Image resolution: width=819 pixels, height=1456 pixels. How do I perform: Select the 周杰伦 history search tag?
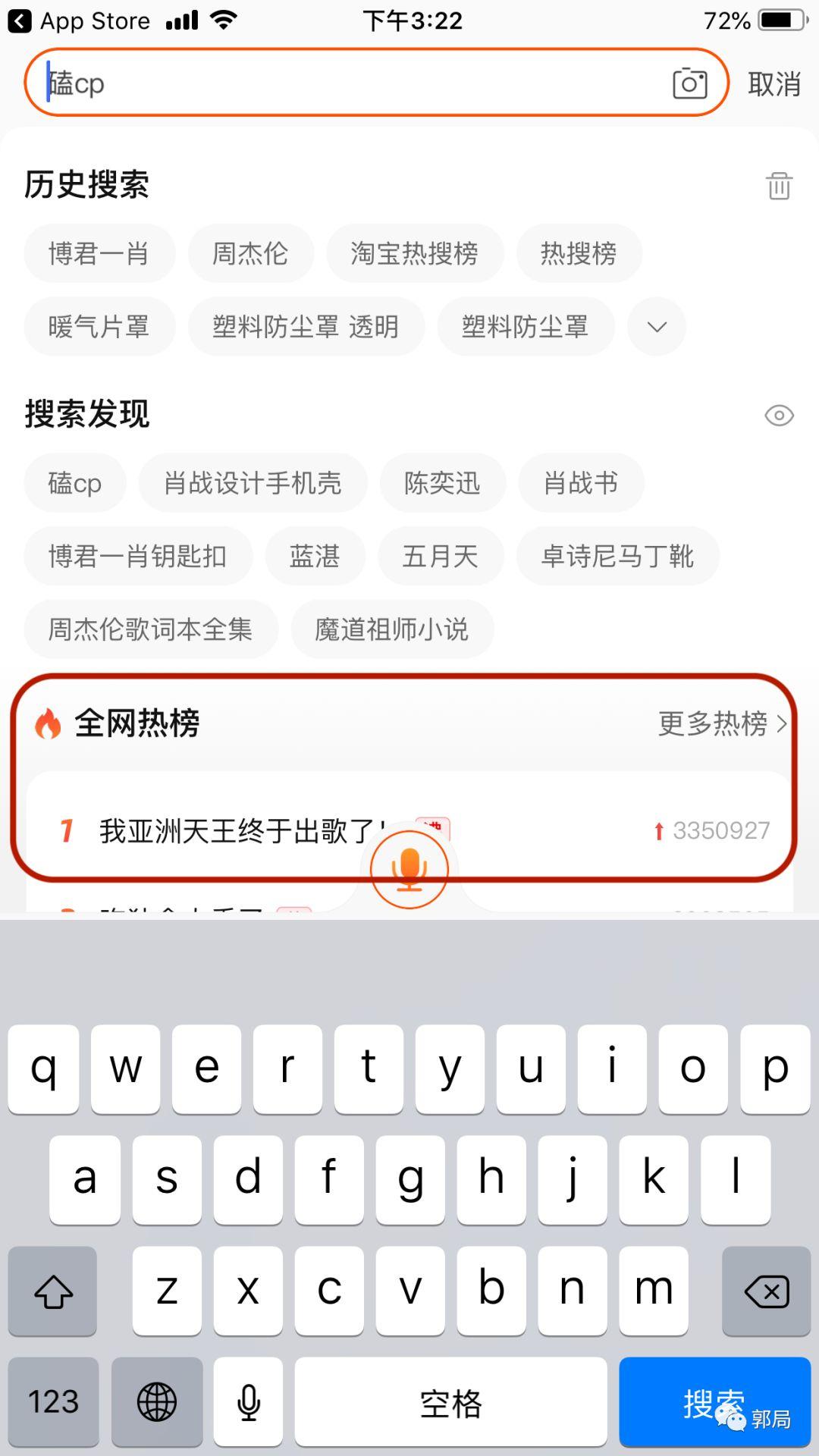250,254
